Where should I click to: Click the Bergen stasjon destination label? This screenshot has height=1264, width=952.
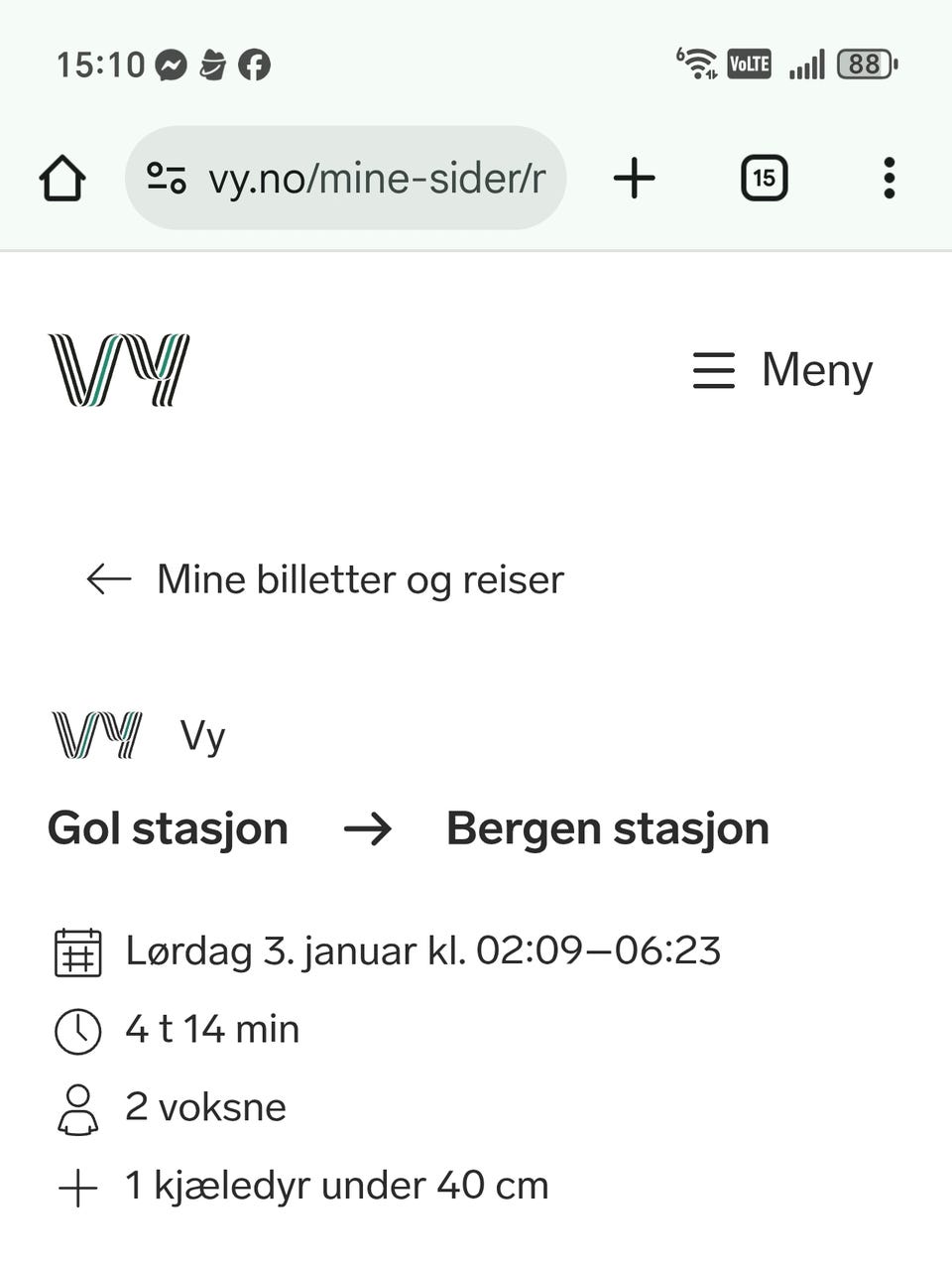[x=608, y=827]
